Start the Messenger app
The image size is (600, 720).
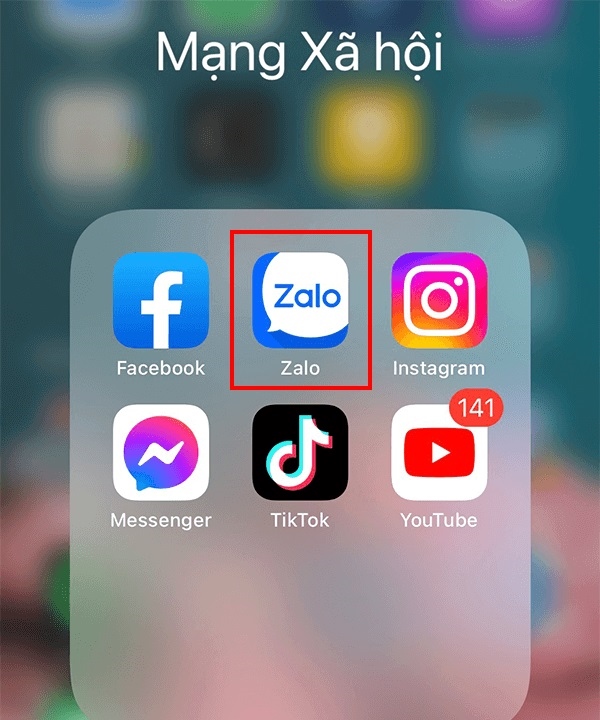click(x=160, y=452)
